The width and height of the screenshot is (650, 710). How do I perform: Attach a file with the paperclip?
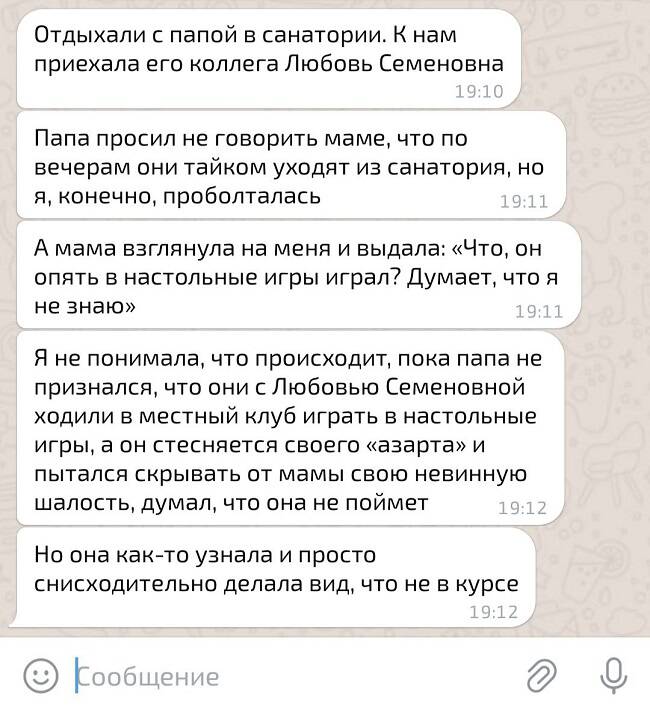point(541,675)
